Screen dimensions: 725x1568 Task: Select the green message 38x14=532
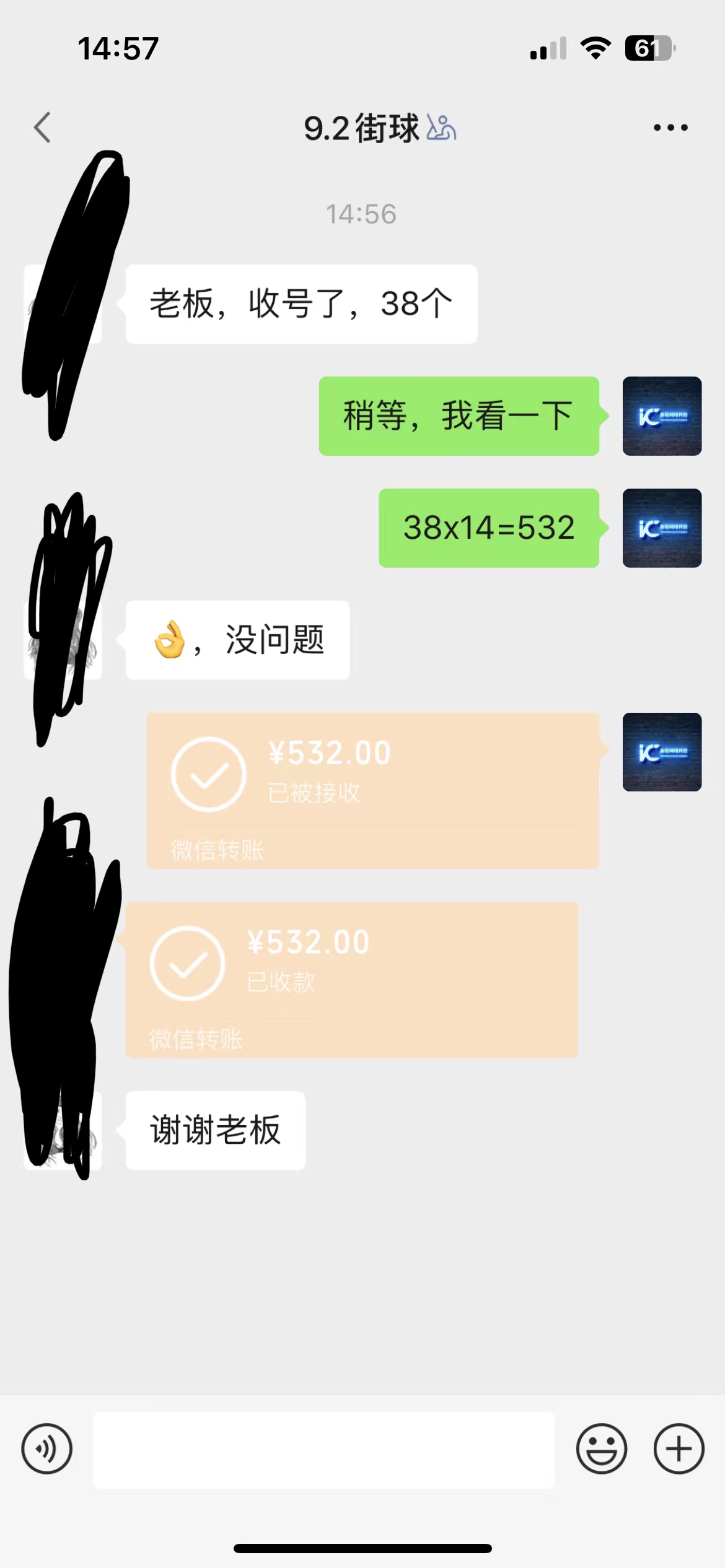(488, 528)
